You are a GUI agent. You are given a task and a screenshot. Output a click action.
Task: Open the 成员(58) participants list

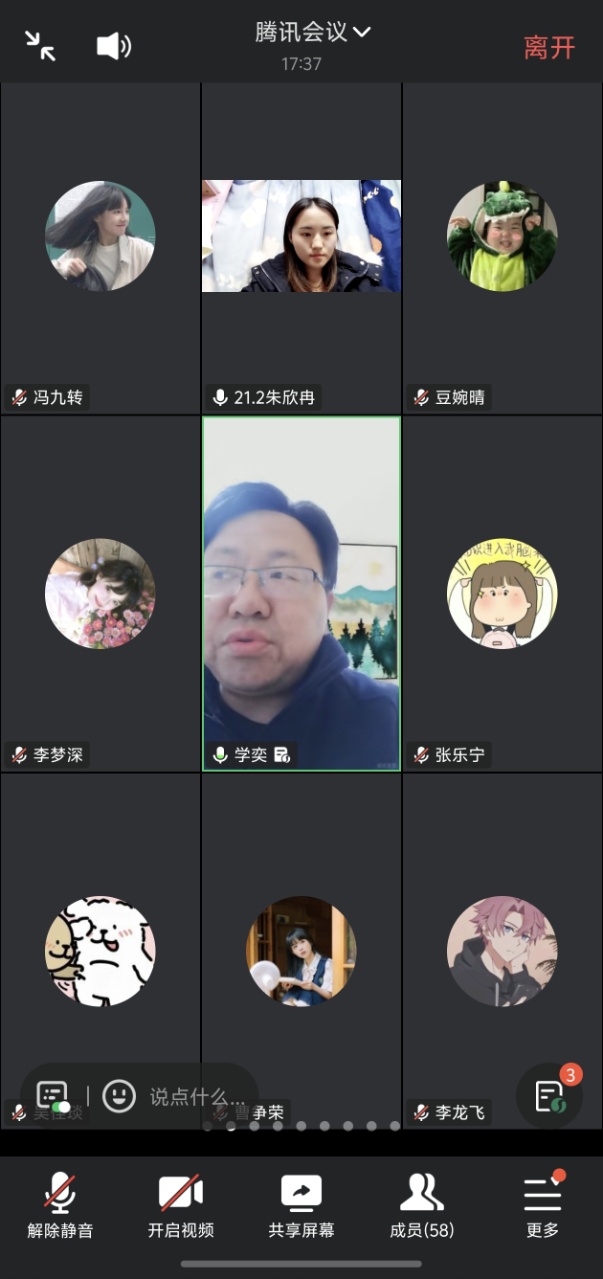click(421, 1205)
